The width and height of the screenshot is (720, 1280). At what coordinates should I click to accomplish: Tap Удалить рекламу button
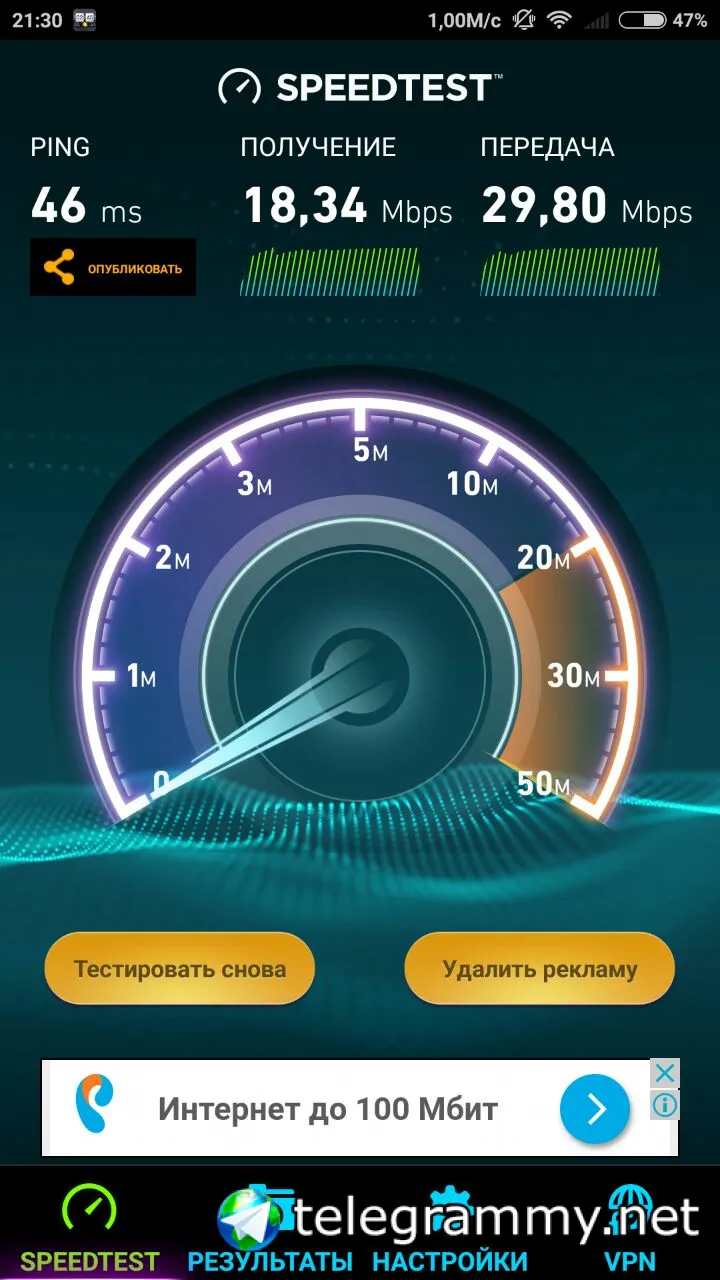coord(539,968)
